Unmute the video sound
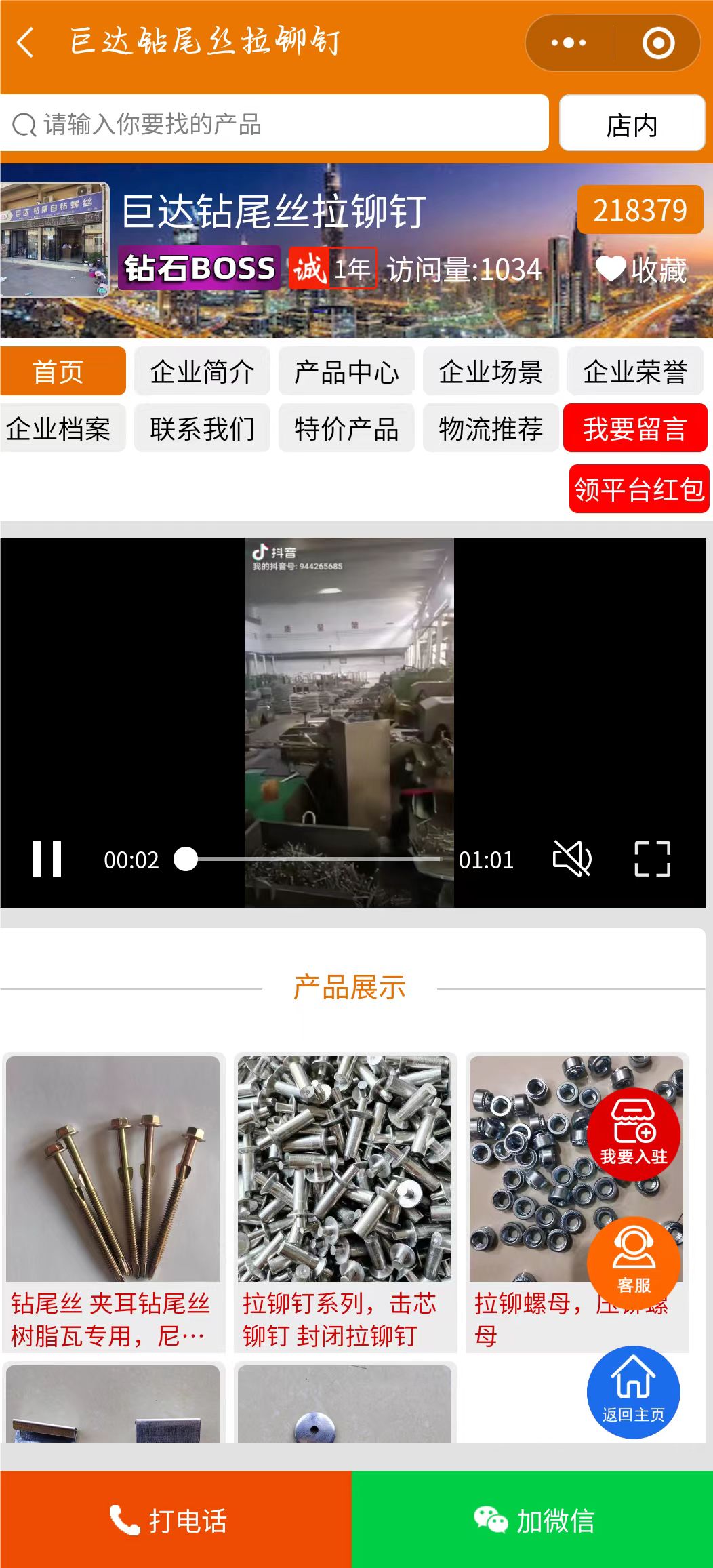 point(572,859)
